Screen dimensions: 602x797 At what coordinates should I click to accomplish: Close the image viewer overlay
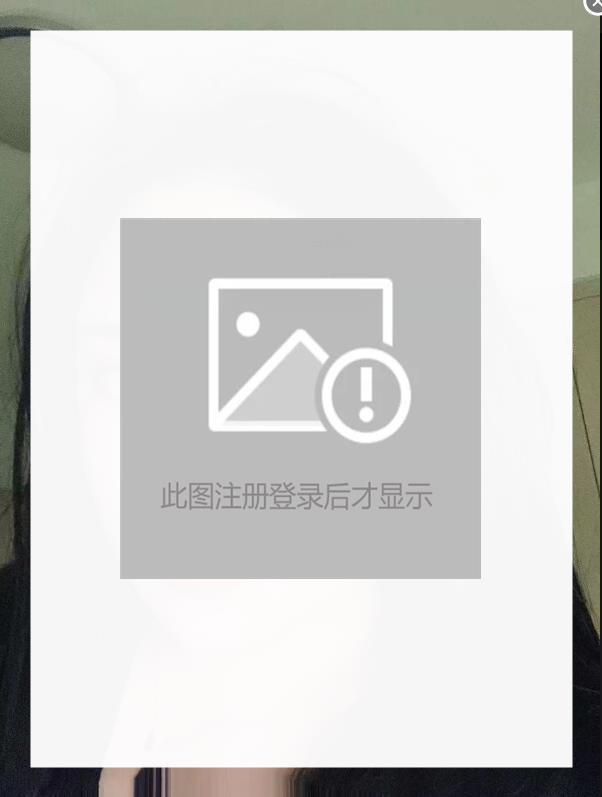594,5
